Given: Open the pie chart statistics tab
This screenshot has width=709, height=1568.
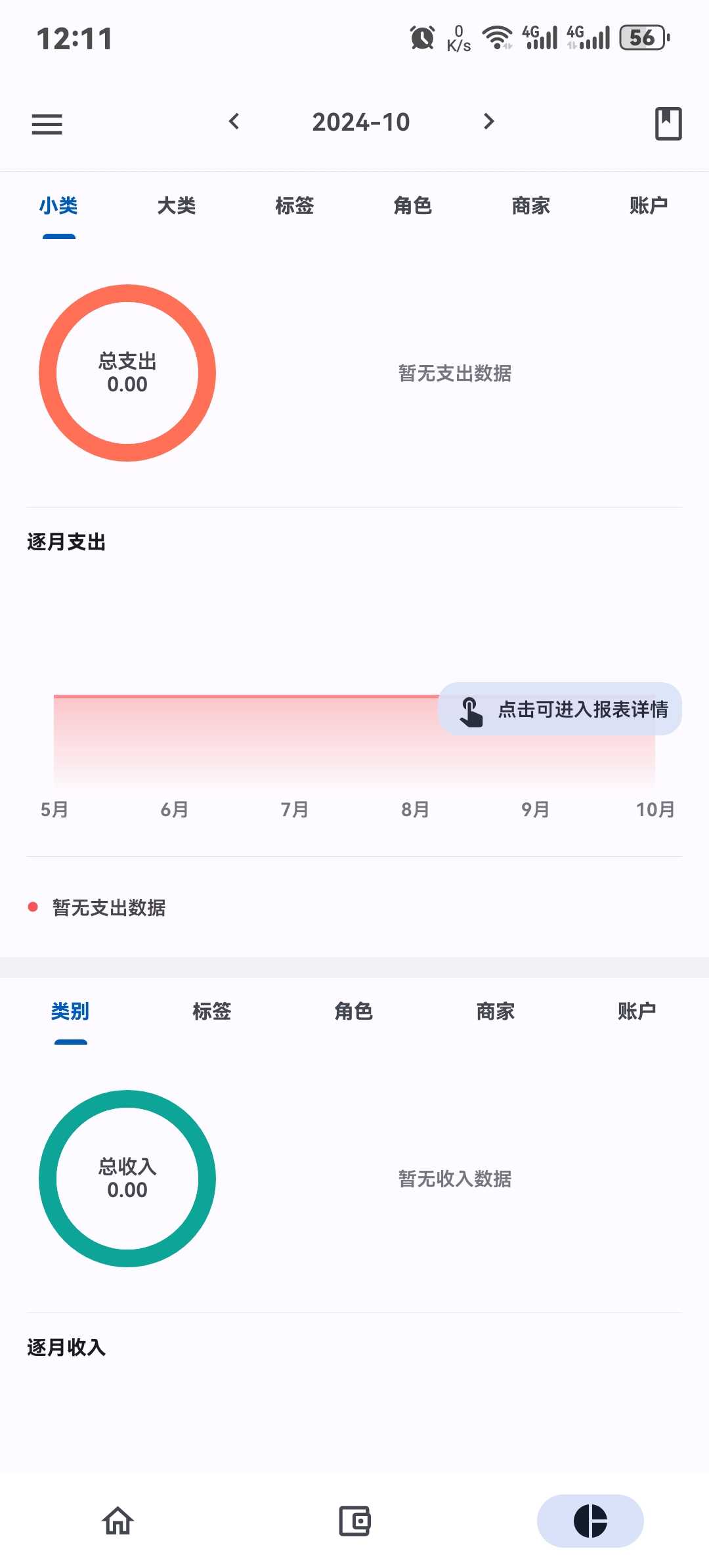Looking at the screenshot, I should point(590,1521).
